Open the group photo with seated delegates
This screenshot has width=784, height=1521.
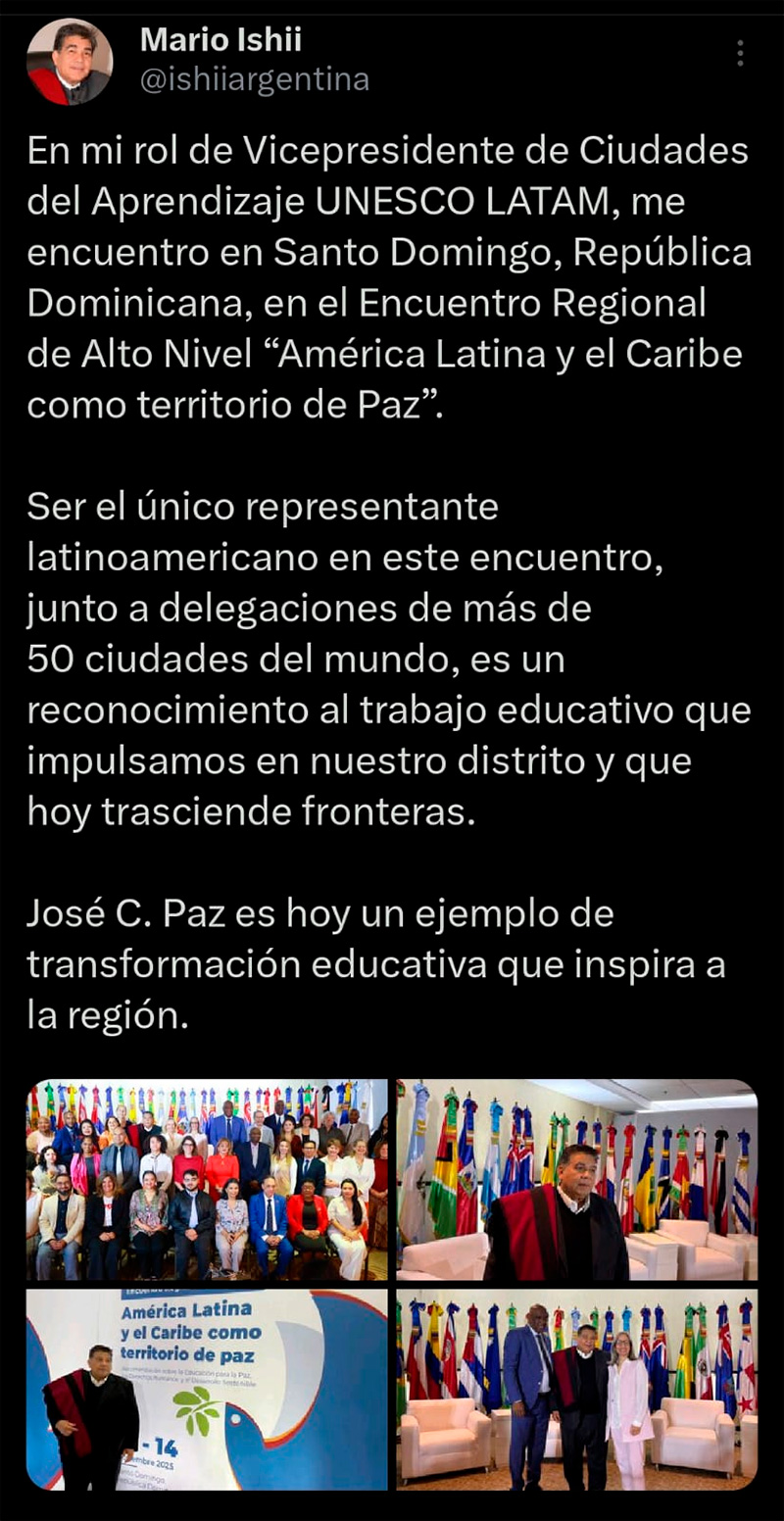pos(208,1180)
